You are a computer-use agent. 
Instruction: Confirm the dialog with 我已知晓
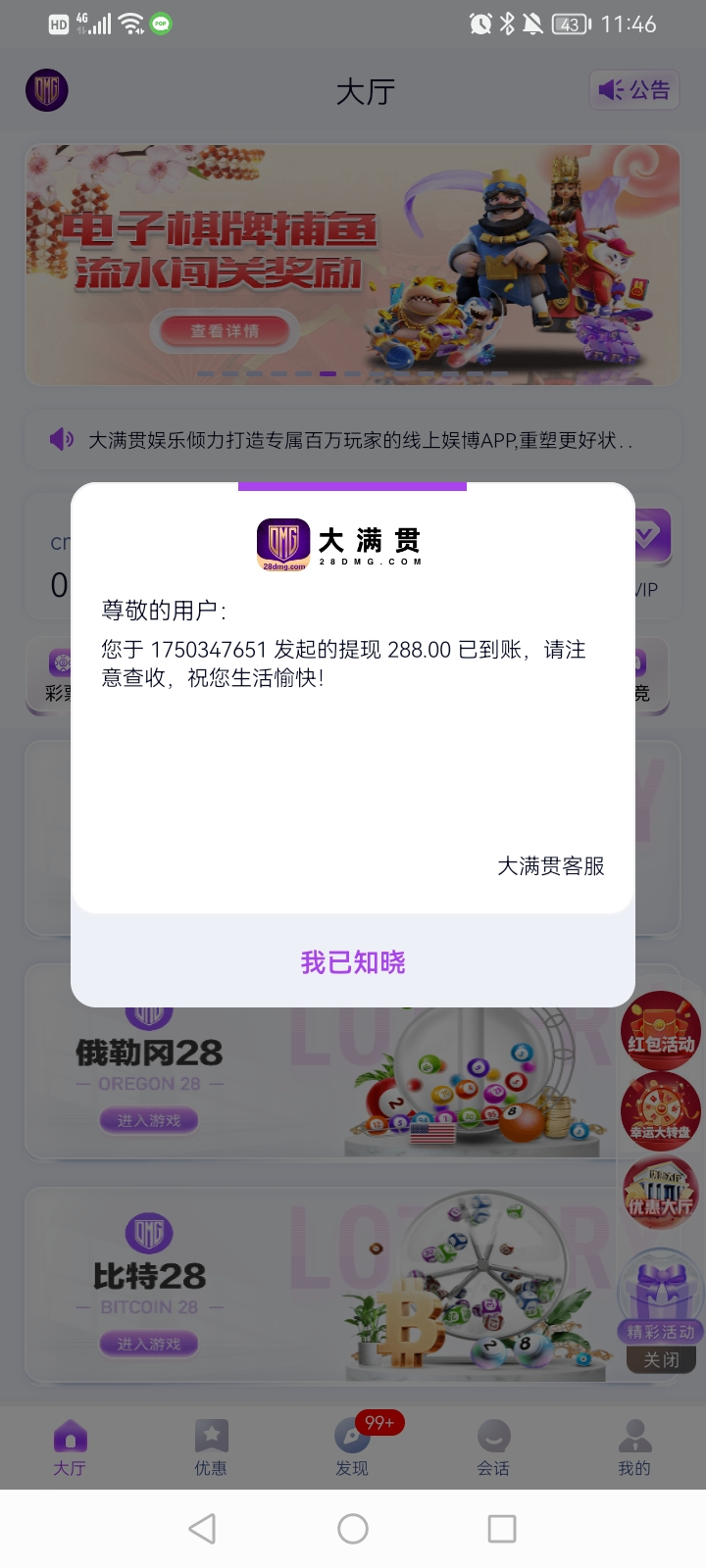(x=353, y=962)
